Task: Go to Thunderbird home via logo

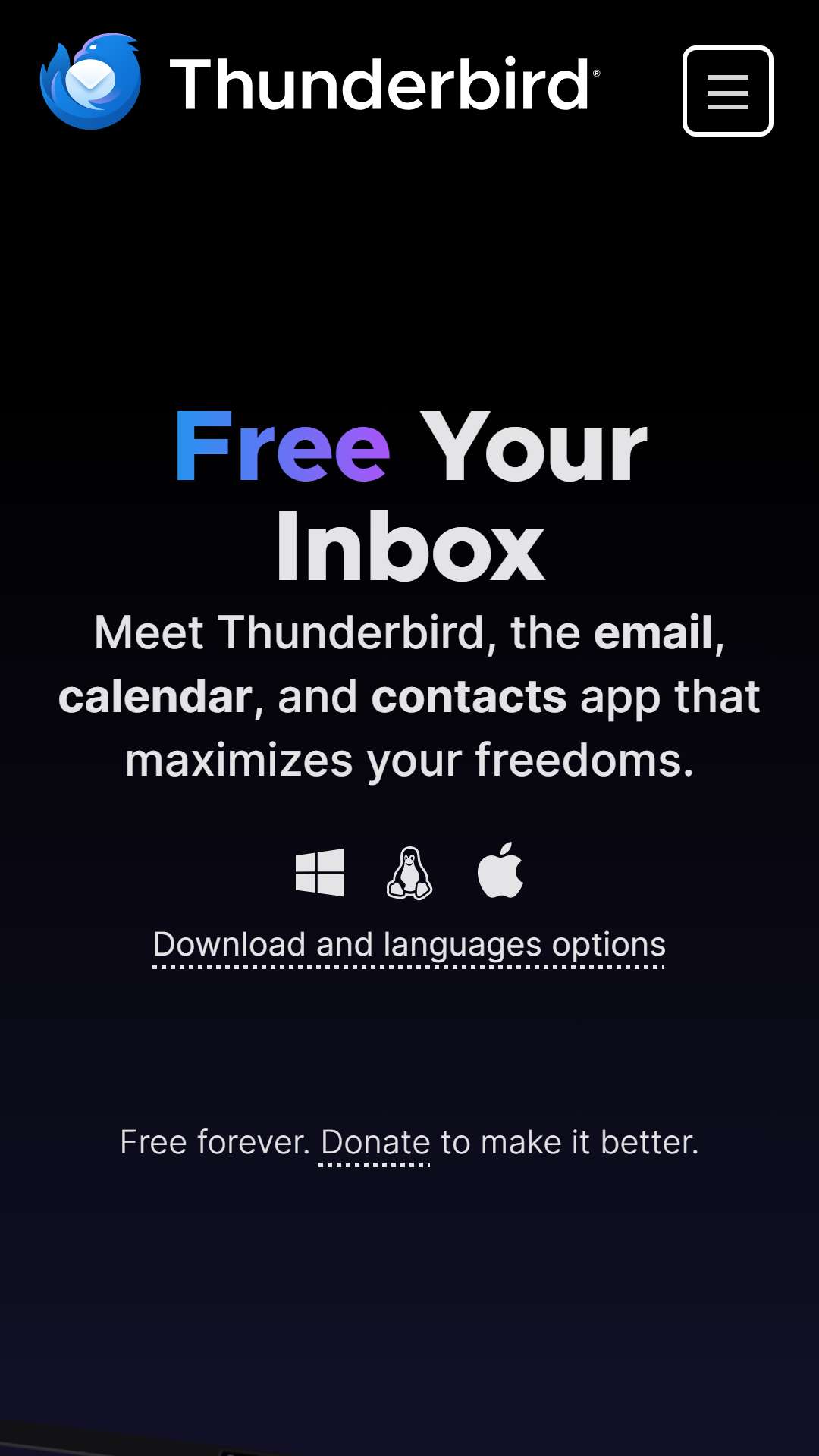Action: 318,83
